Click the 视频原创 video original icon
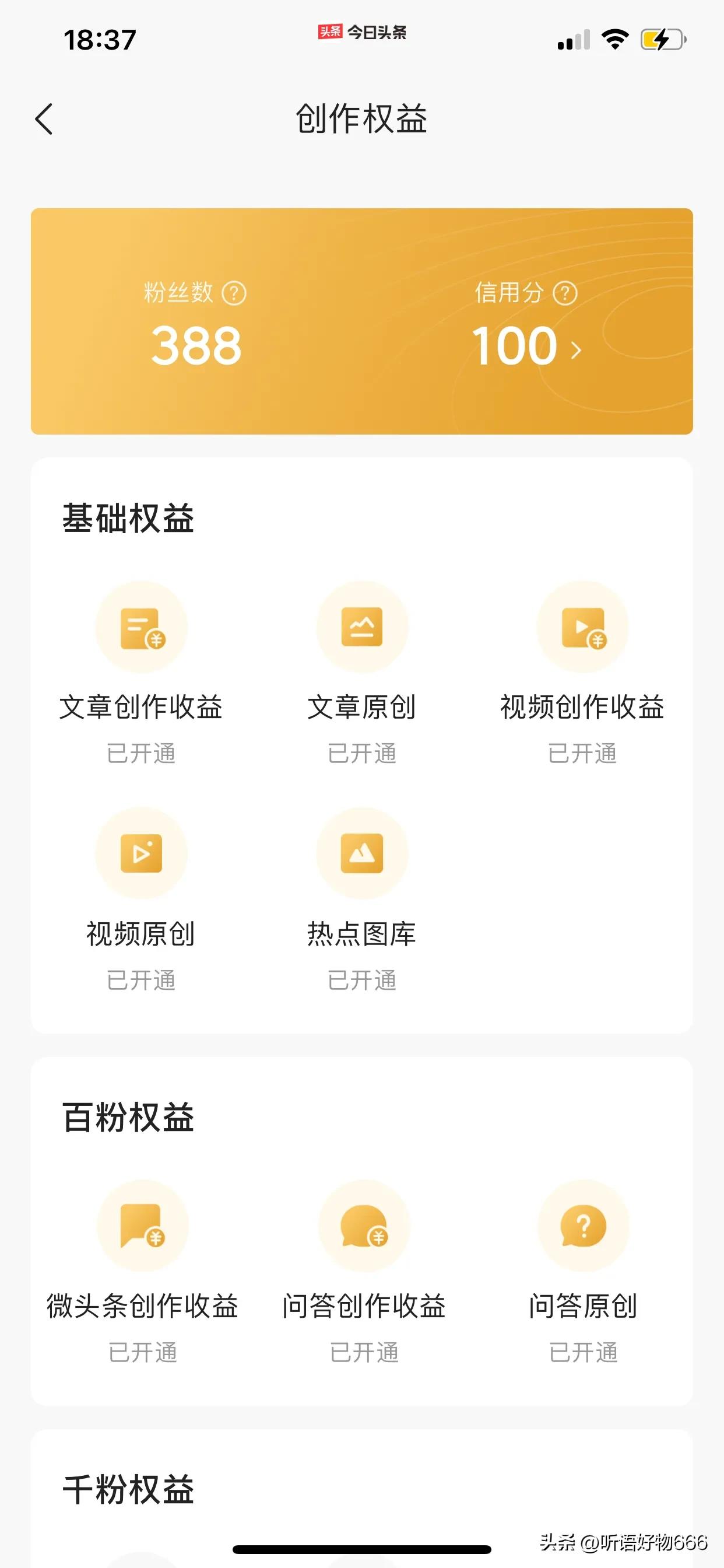The height and width of the screenshot is (1568, 724). (141, 854)
